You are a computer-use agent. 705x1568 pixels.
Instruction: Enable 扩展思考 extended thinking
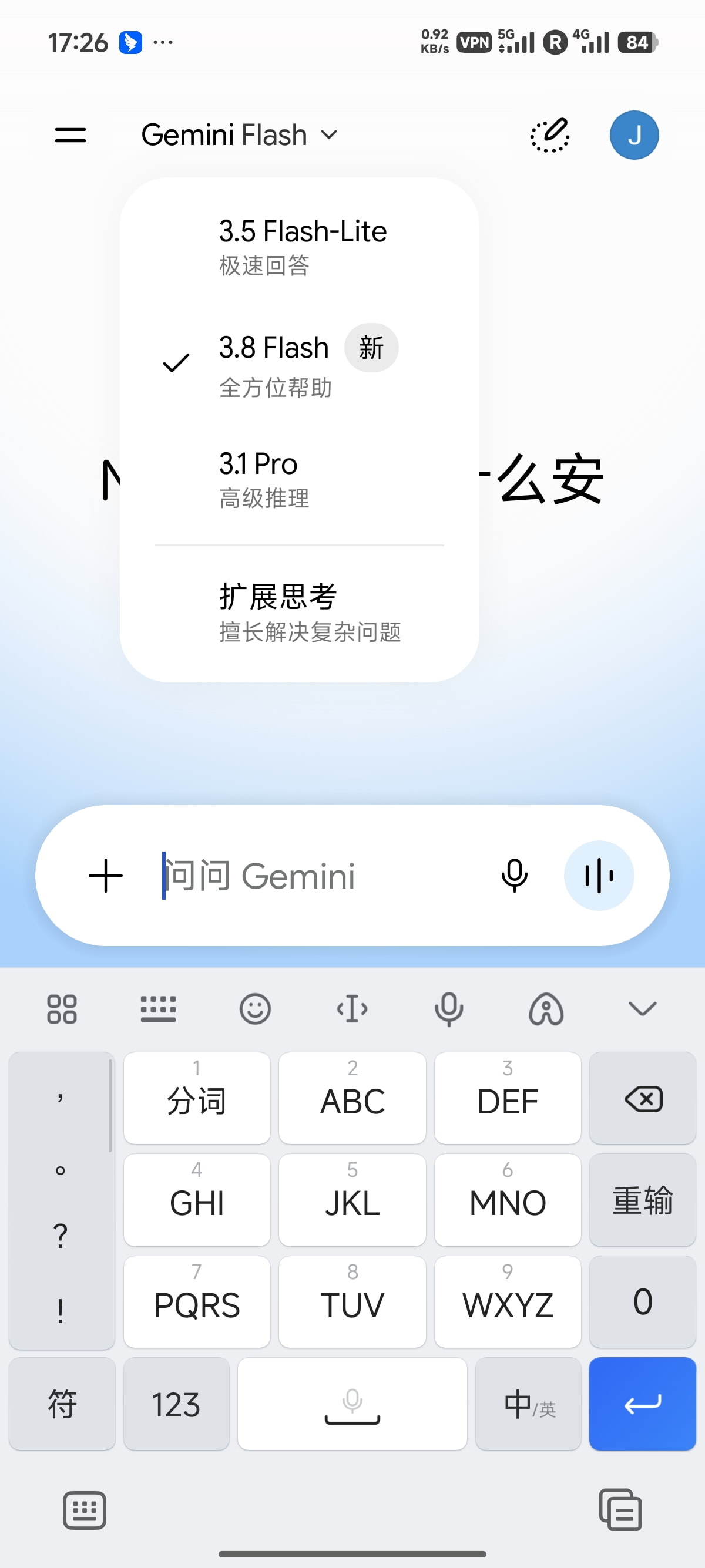click(299, 613)
